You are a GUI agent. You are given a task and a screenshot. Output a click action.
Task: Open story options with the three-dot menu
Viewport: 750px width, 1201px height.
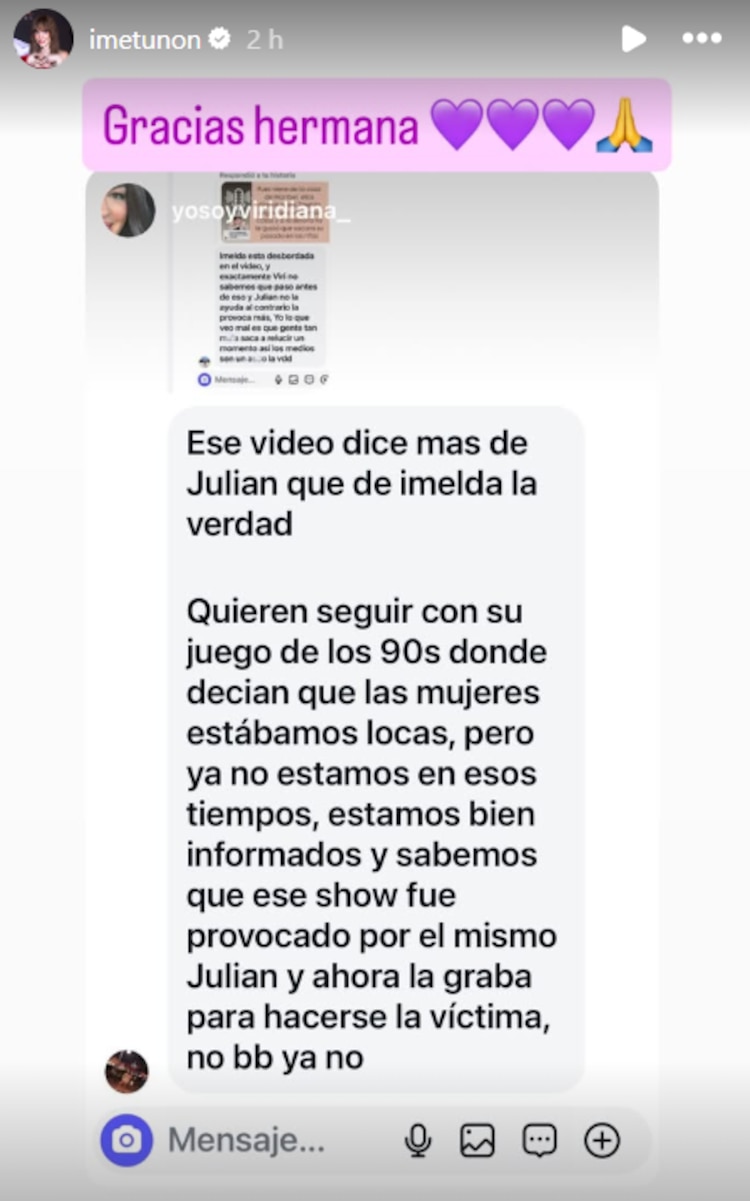tap(700, 38)
